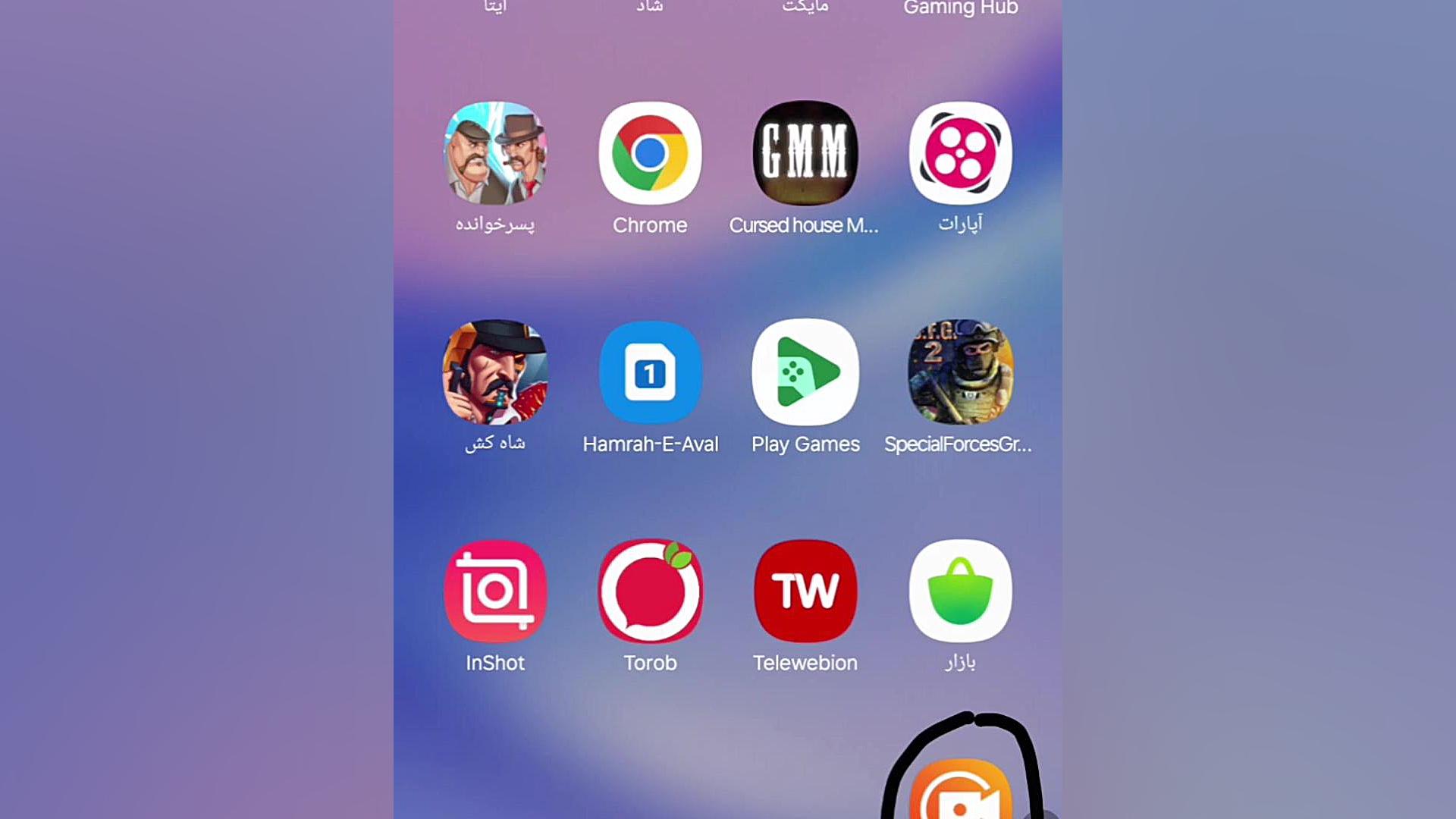Launch the پسرخوانده game
The image size is (1456, 819).
tap(495, 154)
